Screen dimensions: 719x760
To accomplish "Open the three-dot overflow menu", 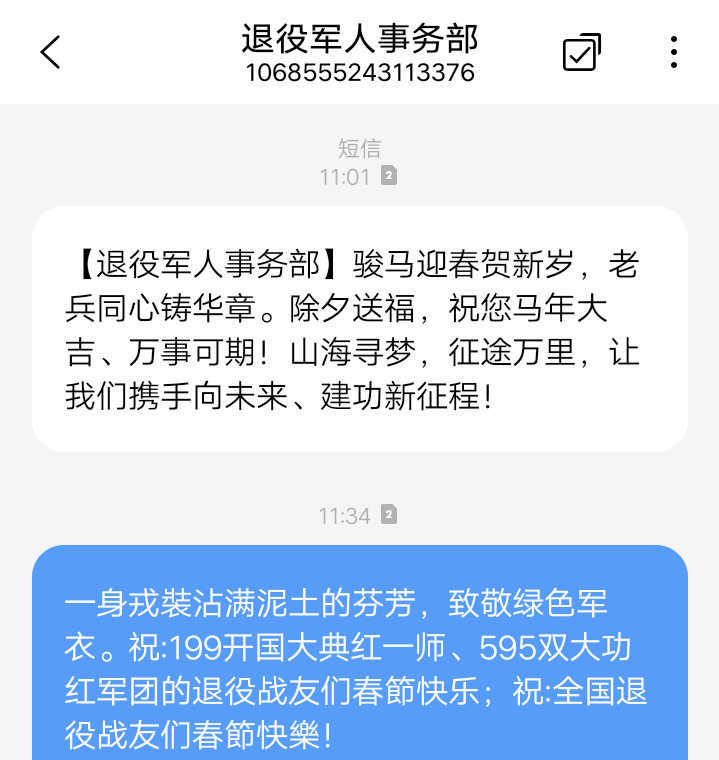I will pyautogui.click(x=674, y=52).
